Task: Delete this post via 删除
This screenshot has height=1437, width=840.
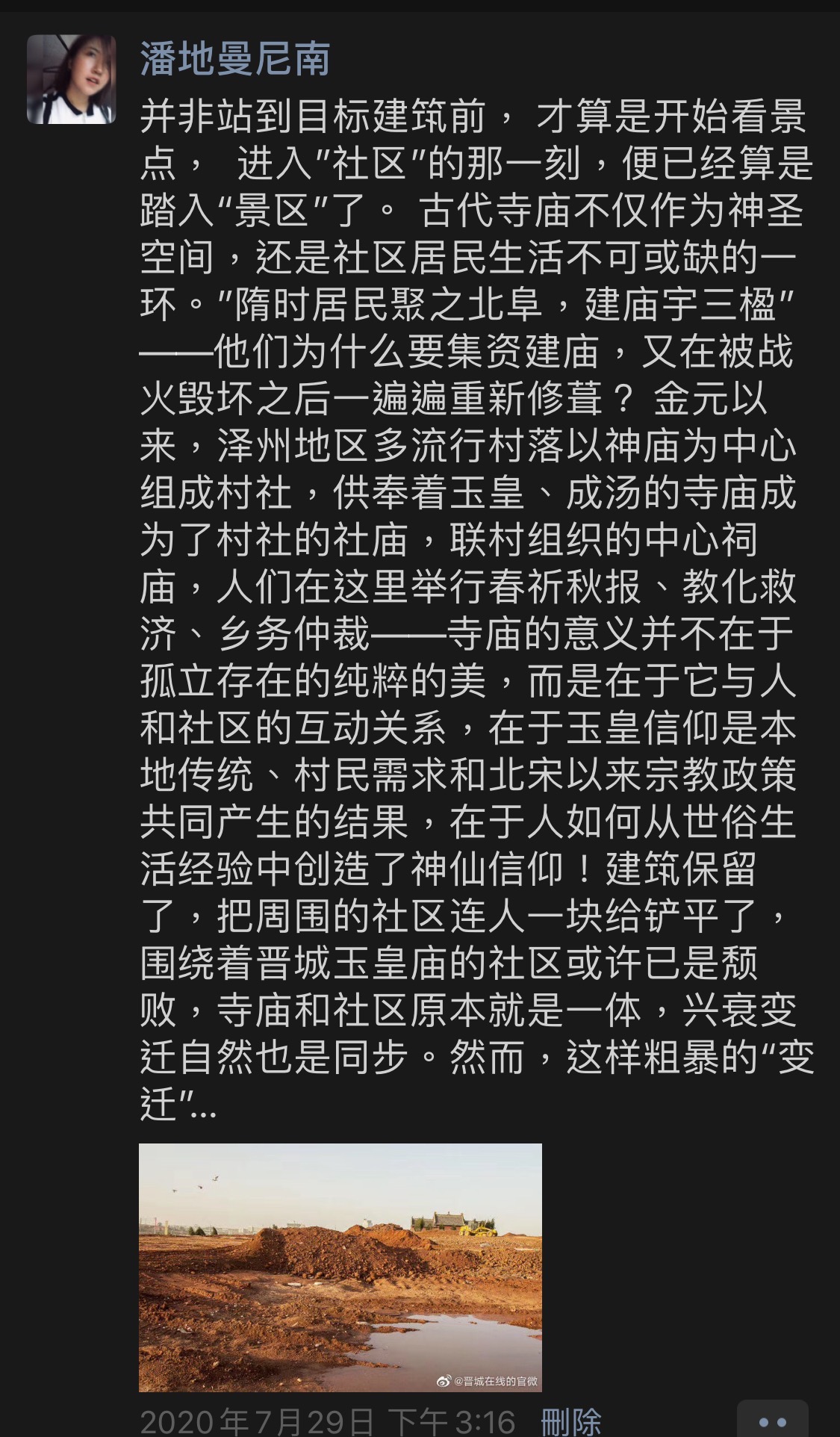Action: (x=570, y=1421)
